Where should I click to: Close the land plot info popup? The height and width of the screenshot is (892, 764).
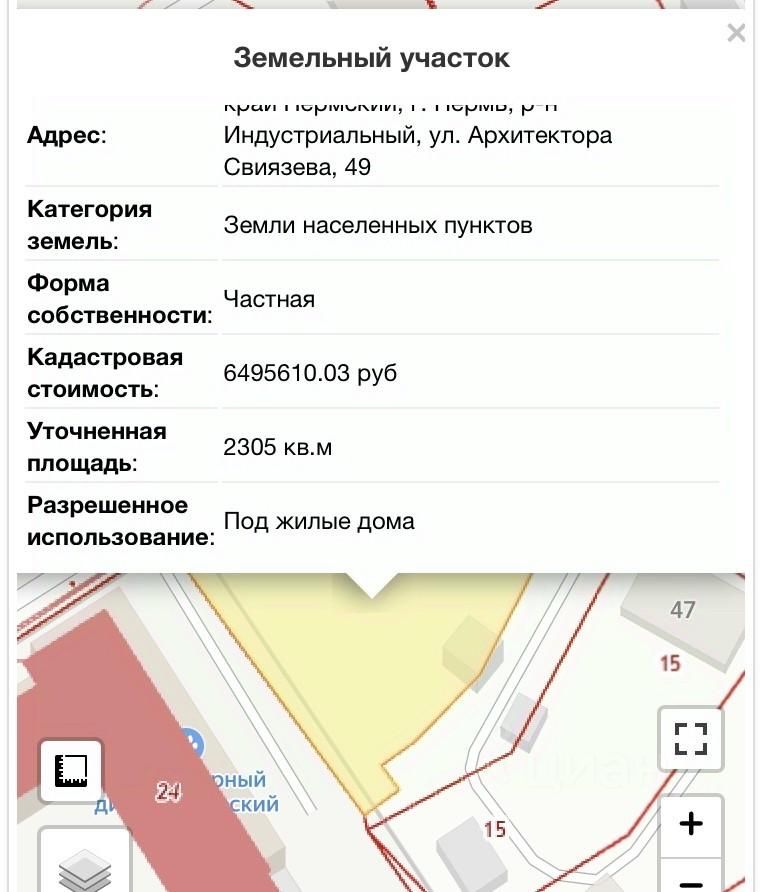(x=736, y=33)
